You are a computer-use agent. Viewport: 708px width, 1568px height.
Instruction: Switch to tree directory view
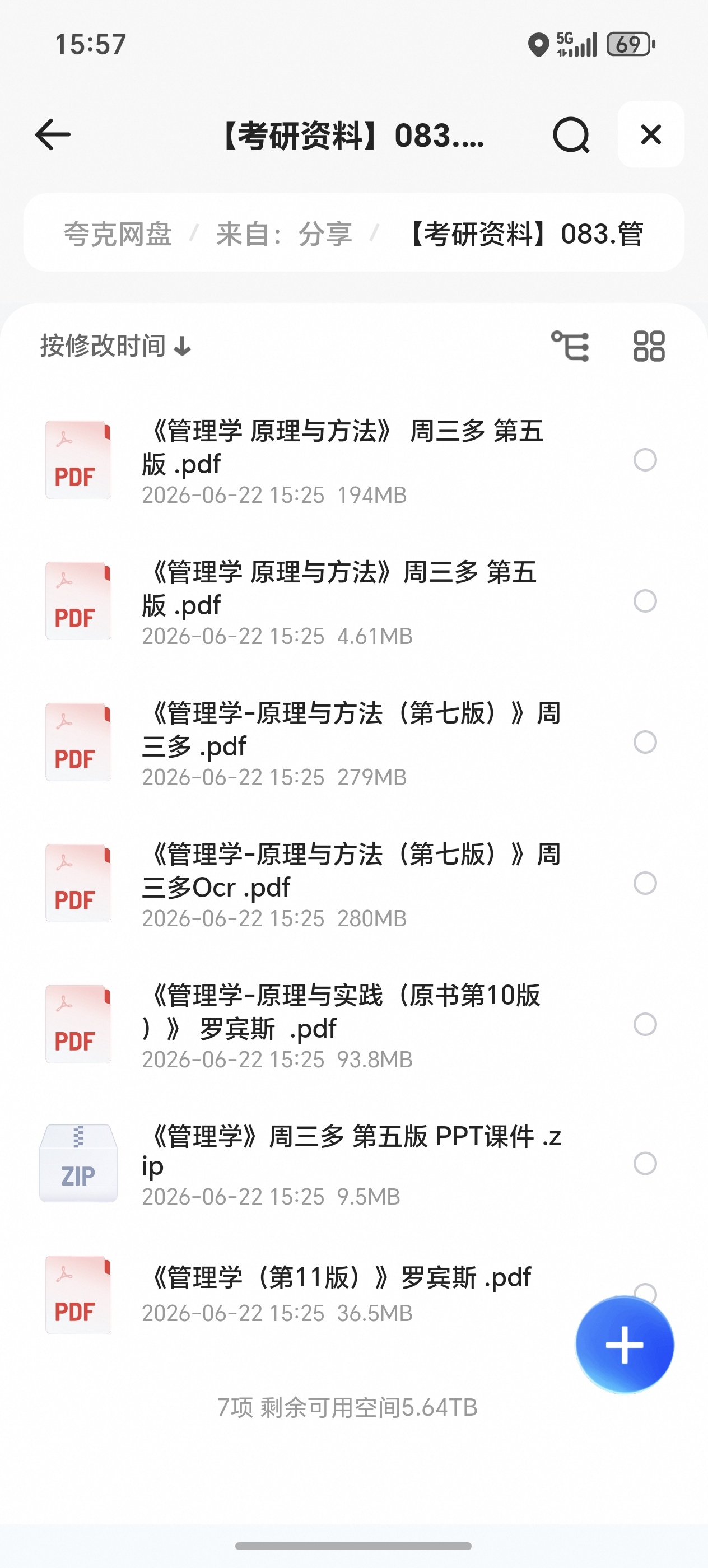click(x=570, y=346)
